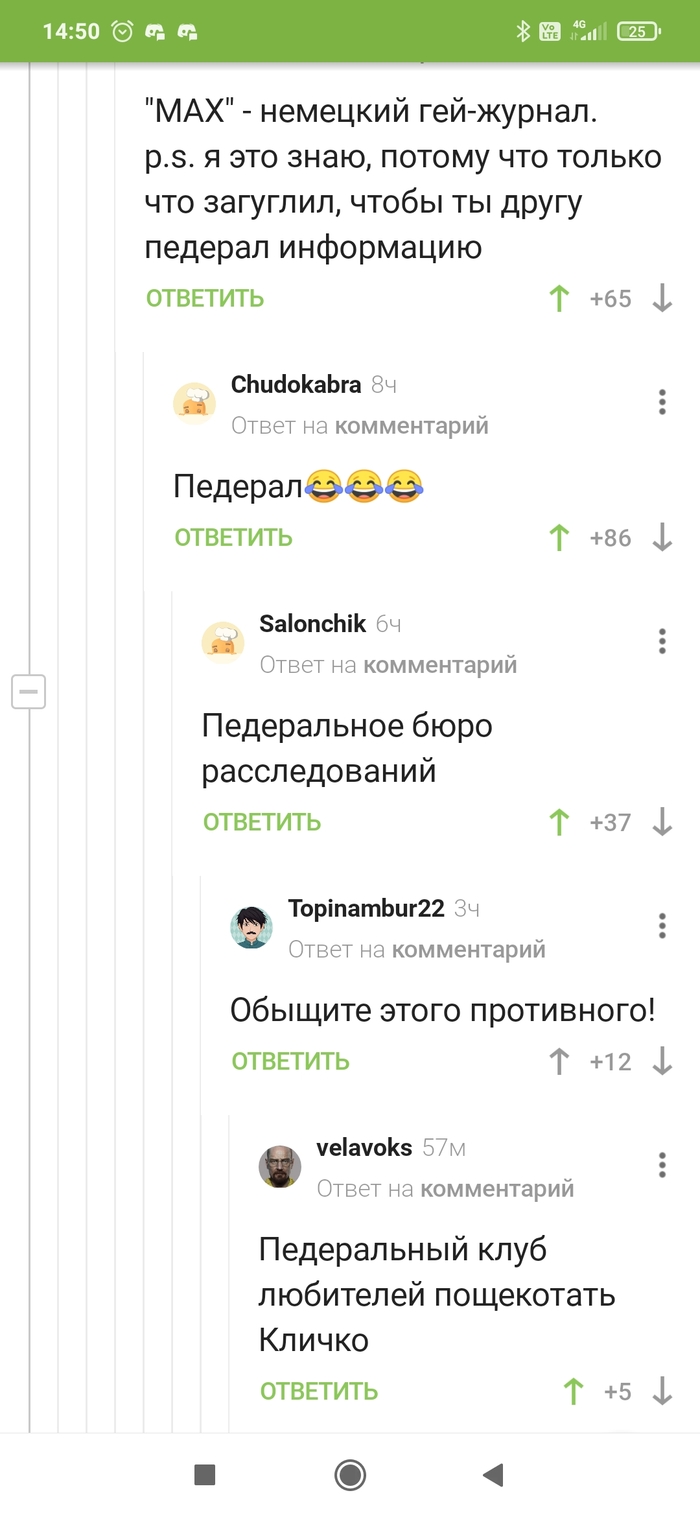The height and width of the screenshot is (1517, 700).
Task: Open Chudokabra's profile
Action: coord(295,385)
